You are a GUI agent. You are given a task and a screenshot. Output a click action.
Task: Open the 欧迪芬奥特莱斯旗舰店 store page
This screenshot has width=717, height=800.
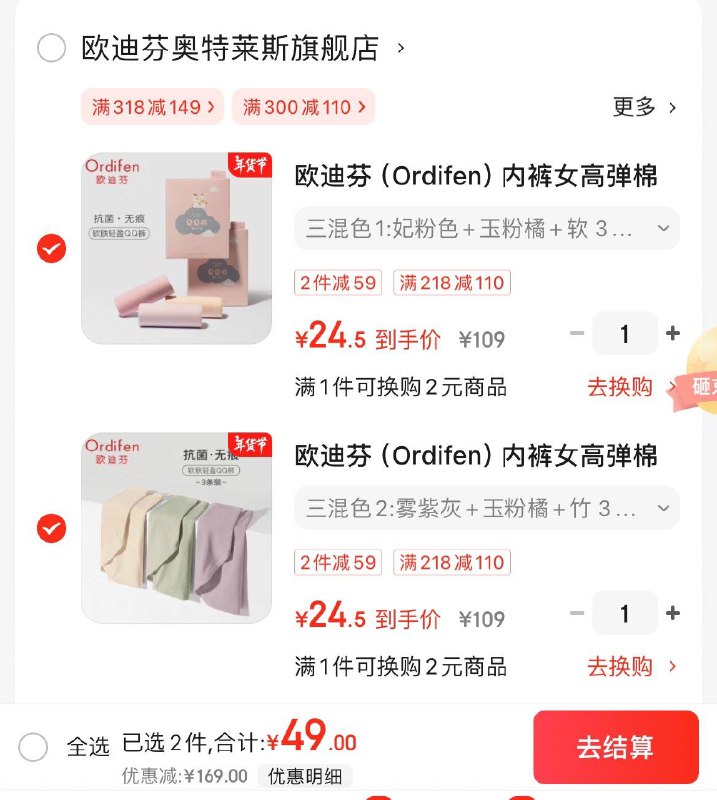tap(230, 48)
